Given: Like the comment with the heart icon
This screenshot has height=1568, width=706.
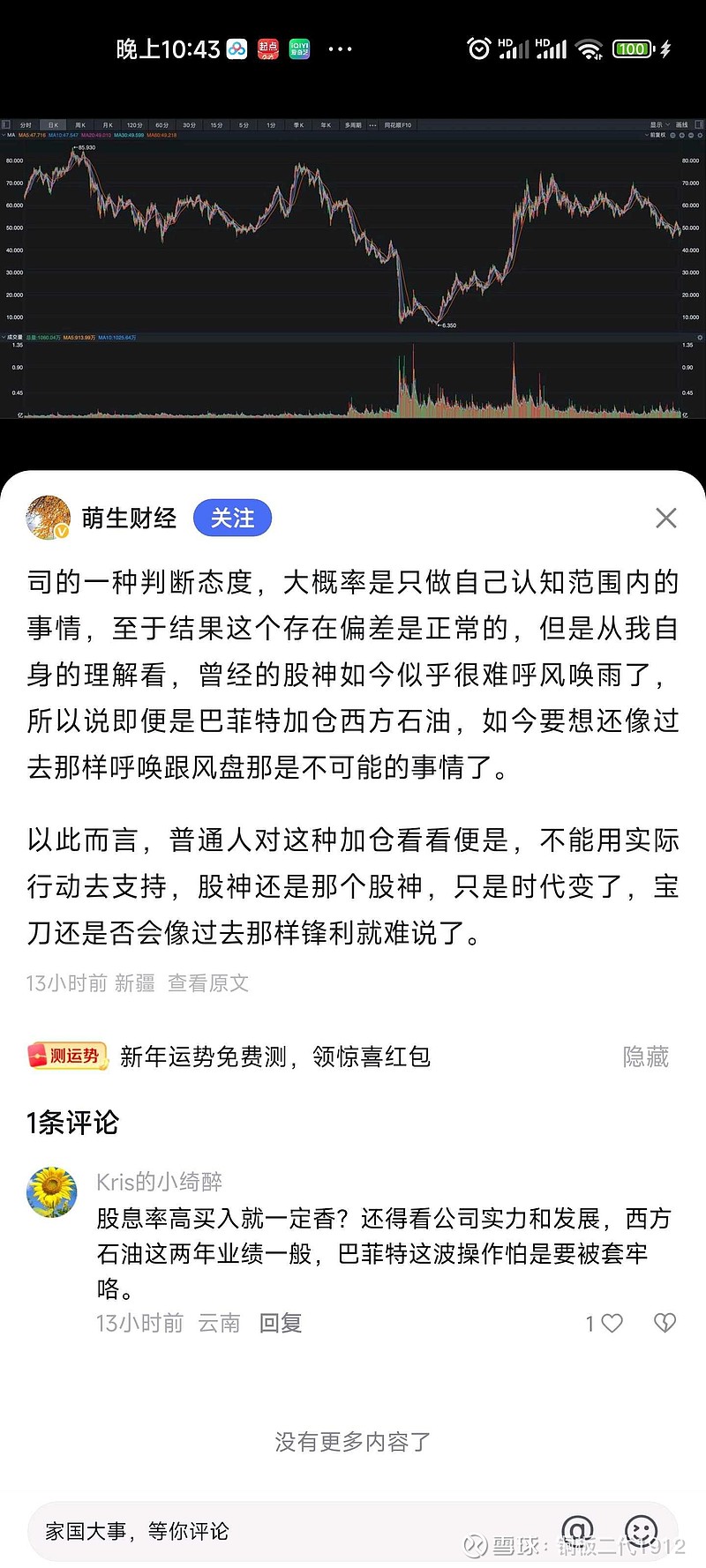Looking at the screenshot, I should pyautogui.click(x=612, y=1323).
